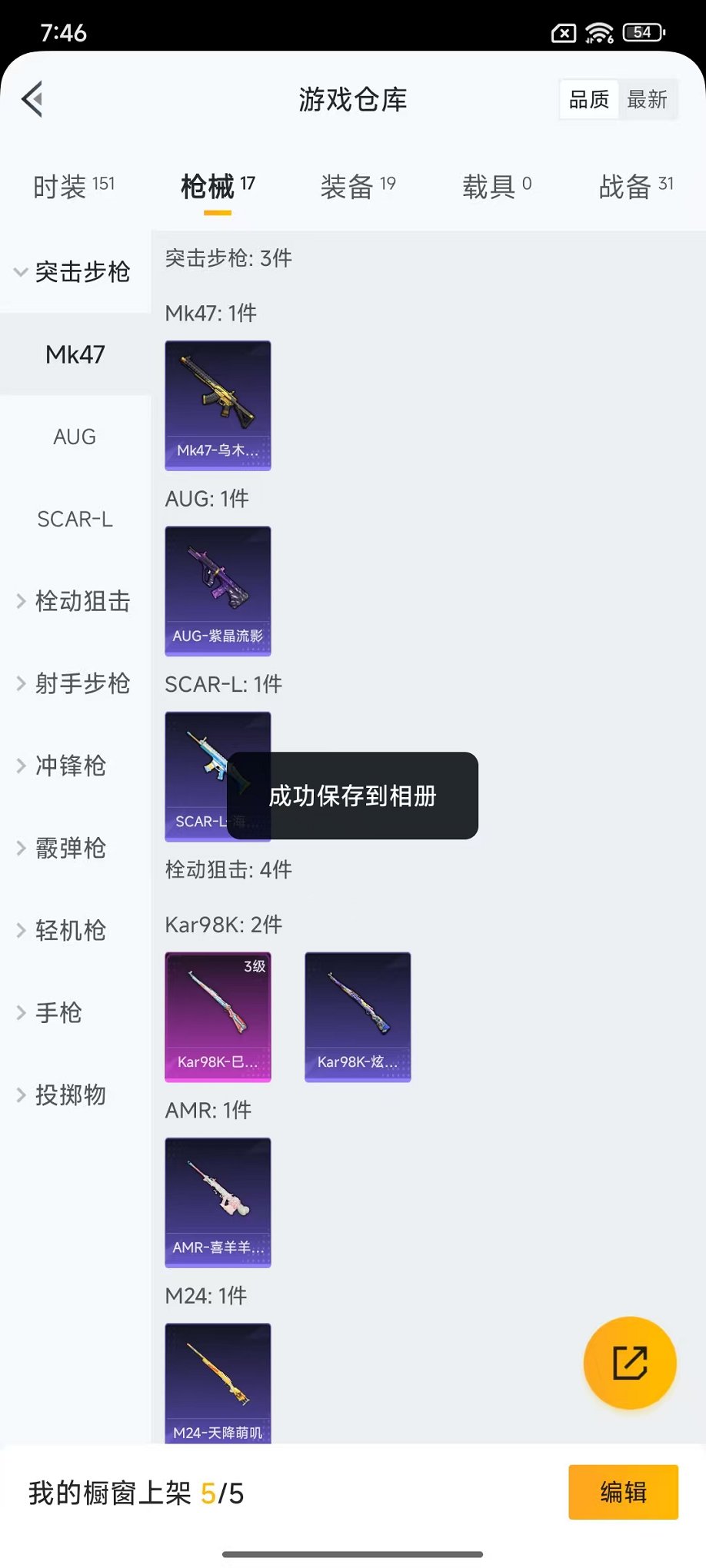Sort items by 最新
706x1568 pixels.
click(x=648, y=98)
